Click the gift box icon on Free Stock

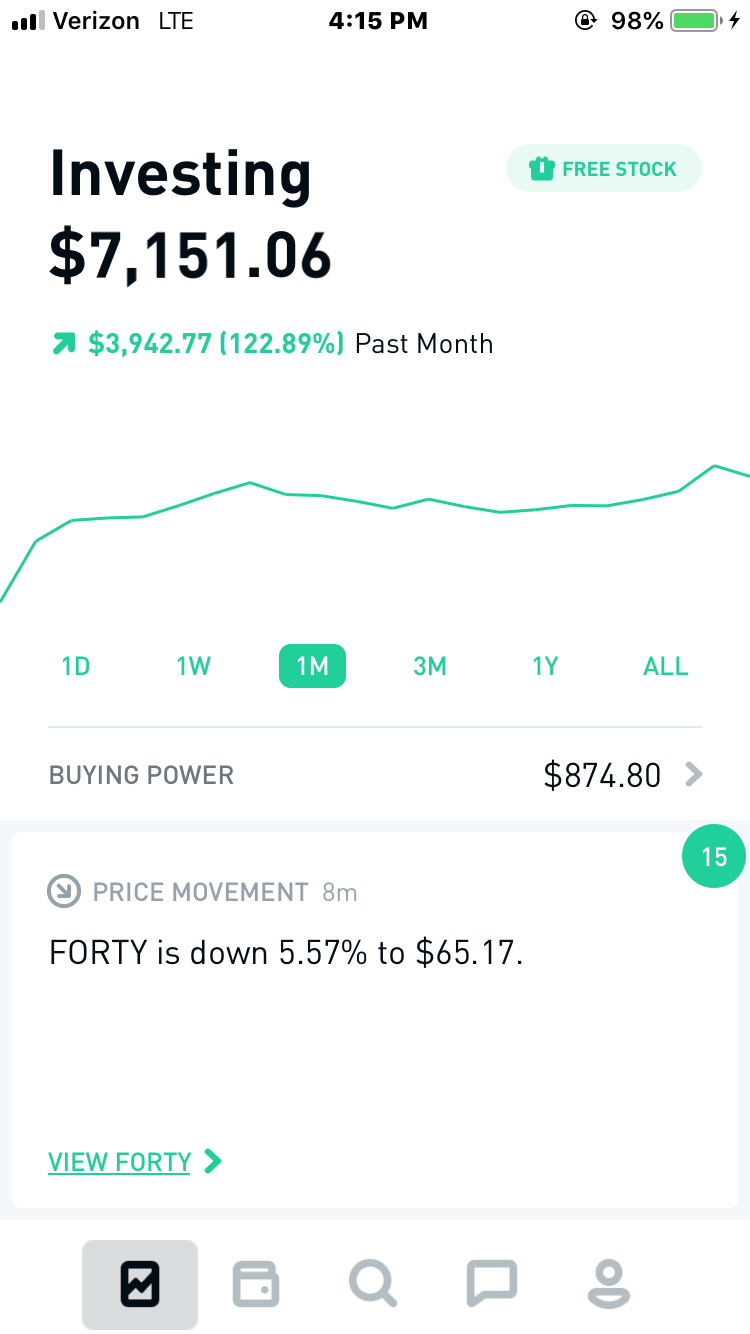[542, 168]
